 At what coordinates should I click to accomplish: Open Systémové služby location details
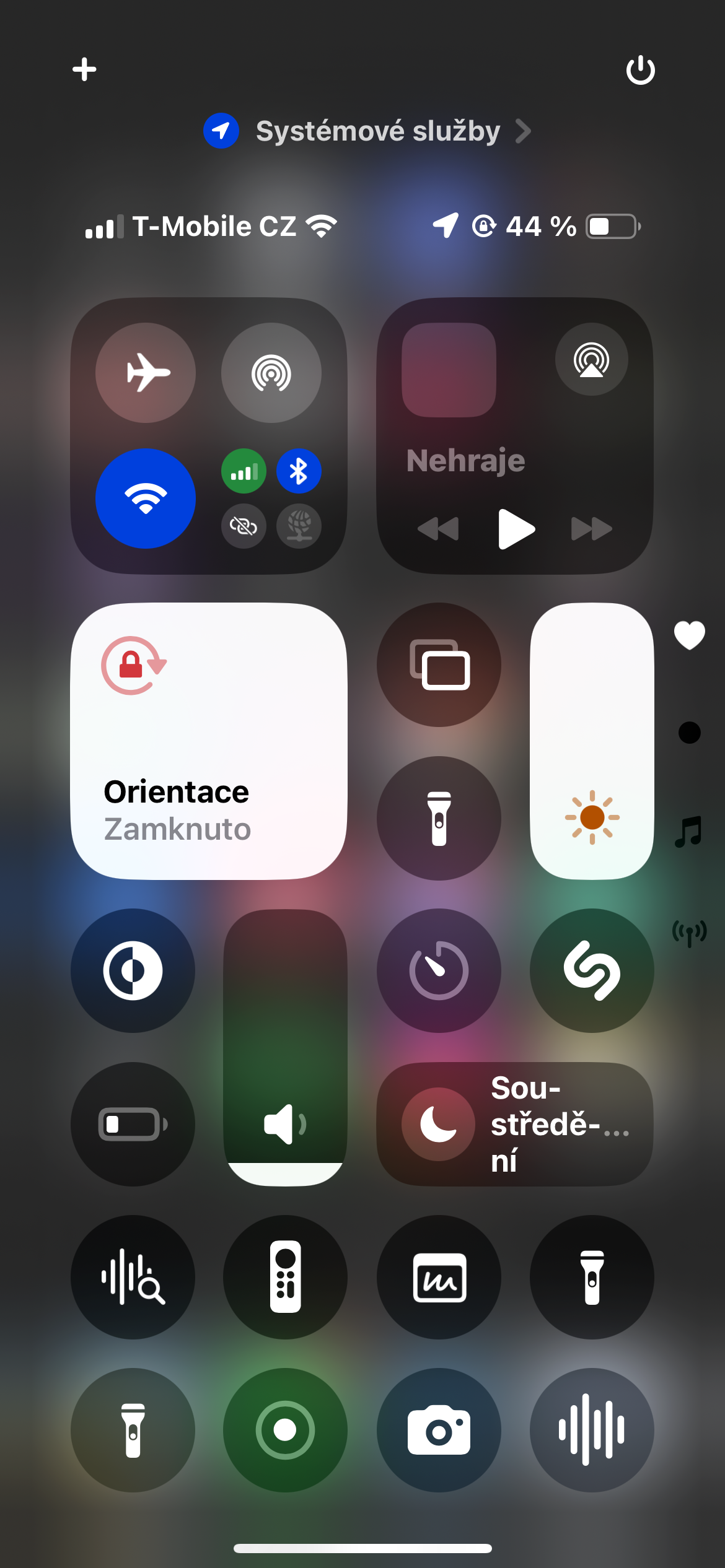367,131
